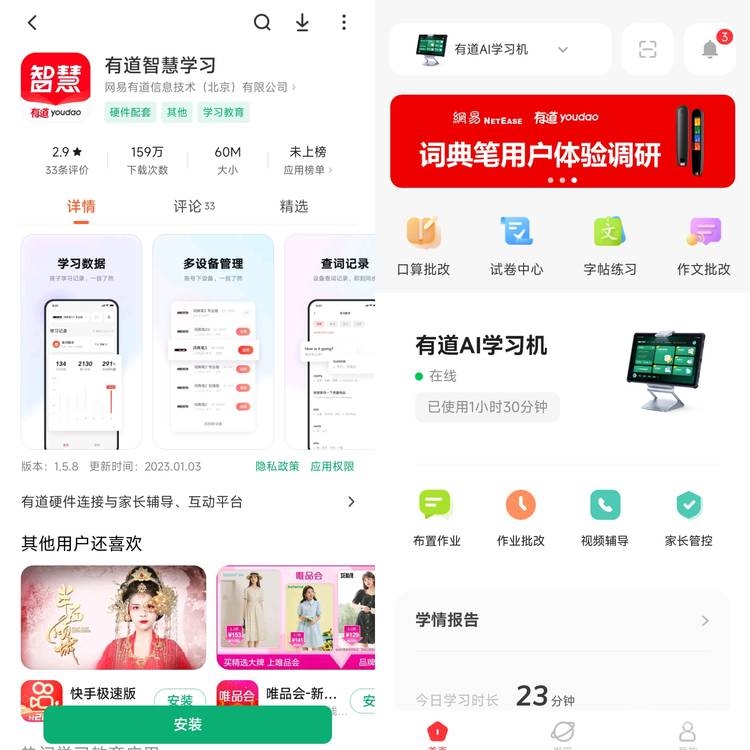Open the scan icon
Viewport: 750px width, 750px height.
pyautogui.click(x=647, y=49)
